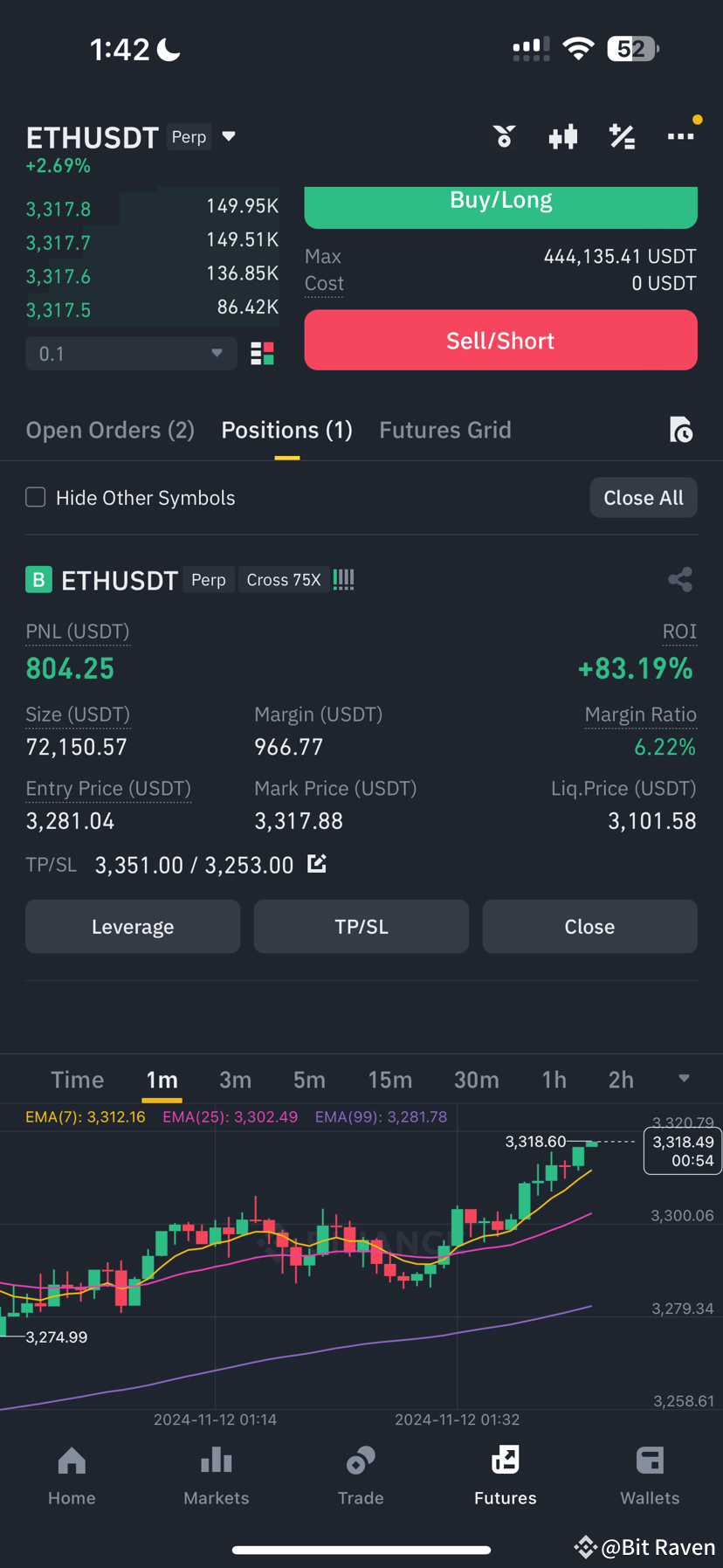Viewport: 723px width, 1568px height.
Task: Edit TP/SL using the pencil icon
Action: pos(316,863)
